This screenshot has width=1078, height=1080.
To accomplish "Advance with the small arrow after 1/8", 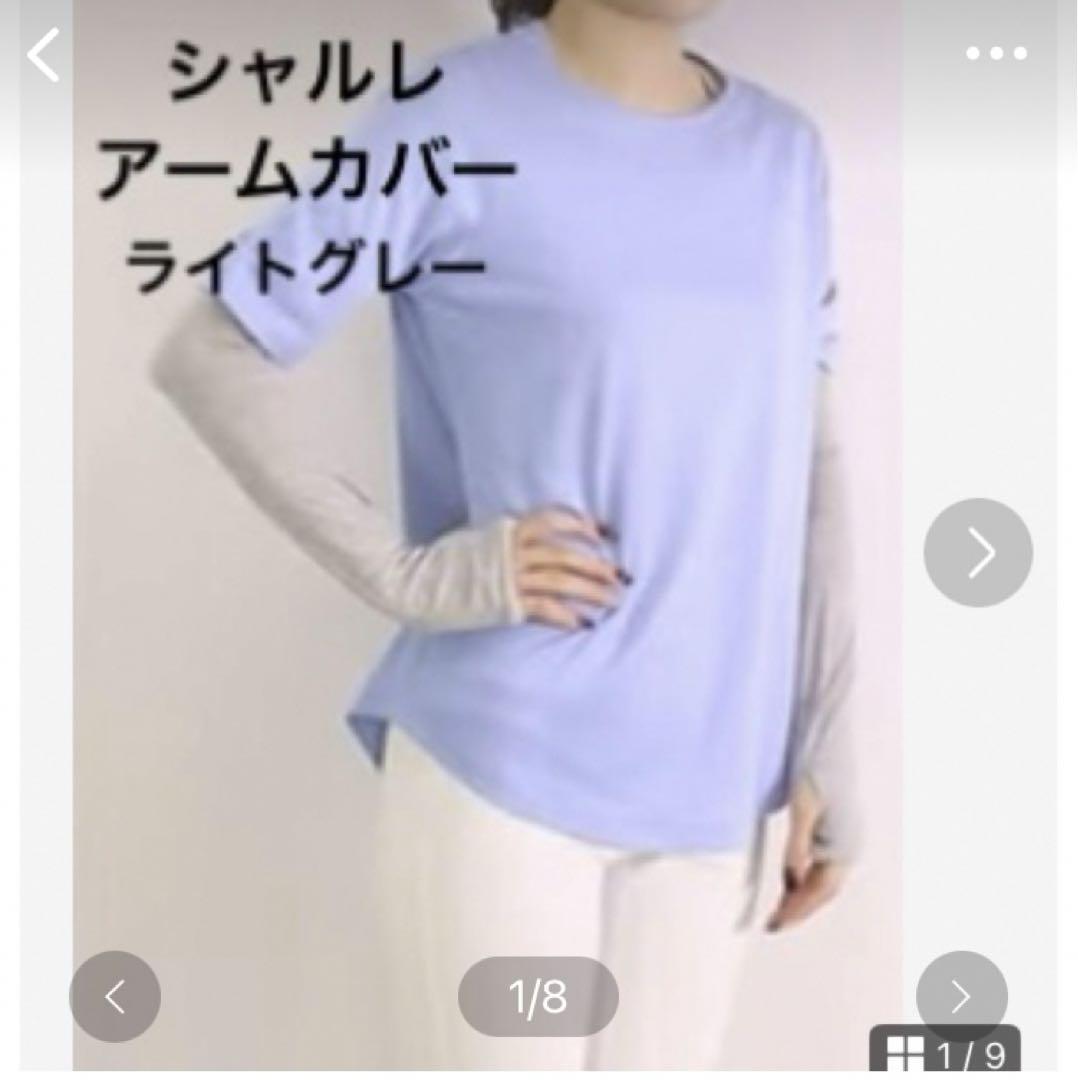I will point(961,996).
